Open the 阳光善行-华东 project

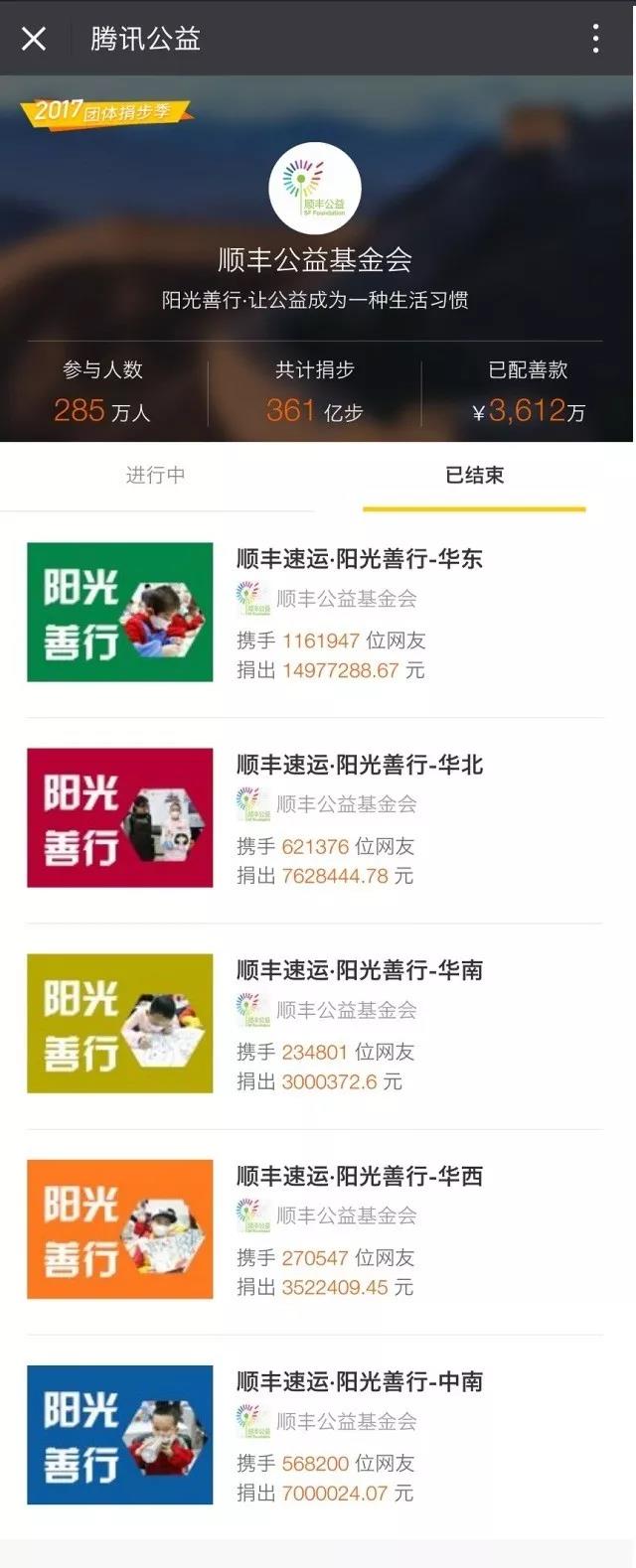(359, 559)
